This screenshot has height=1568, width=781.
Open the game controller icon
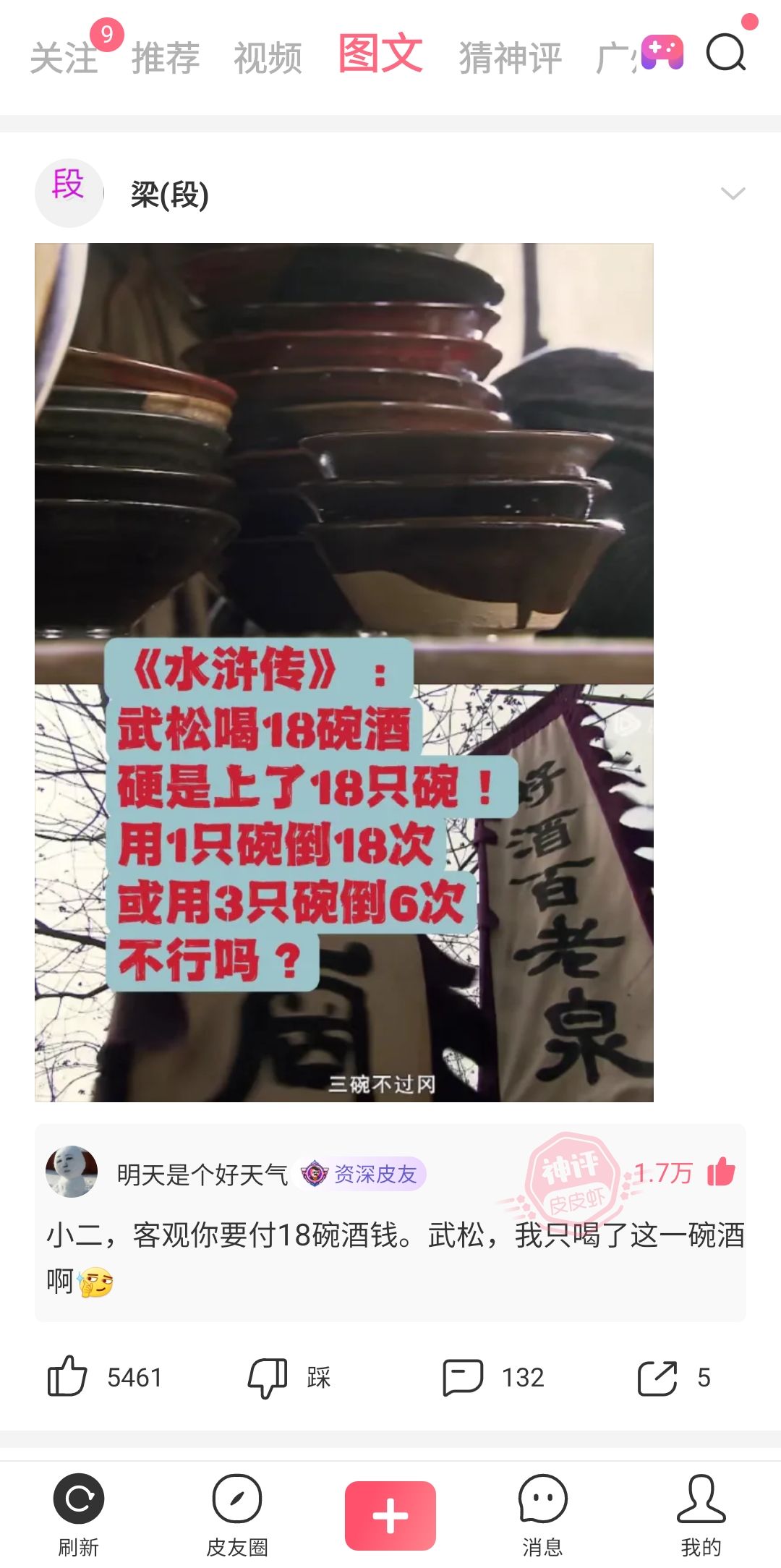click(662, 52)
